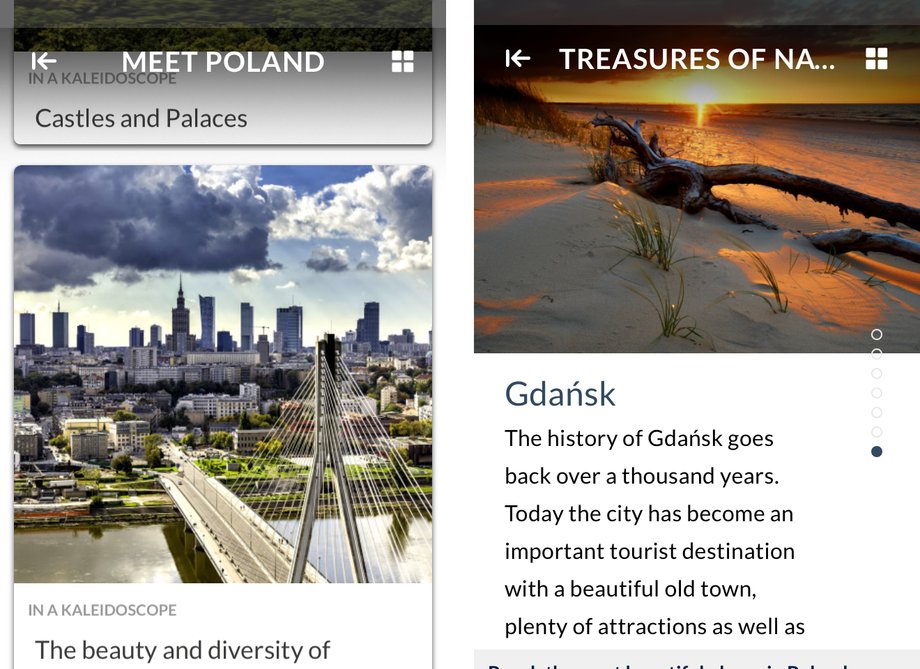The height and width of the screenshot is (669, 920).
Task: Go back from the Meet Poland screen
Action: [43, 61]
